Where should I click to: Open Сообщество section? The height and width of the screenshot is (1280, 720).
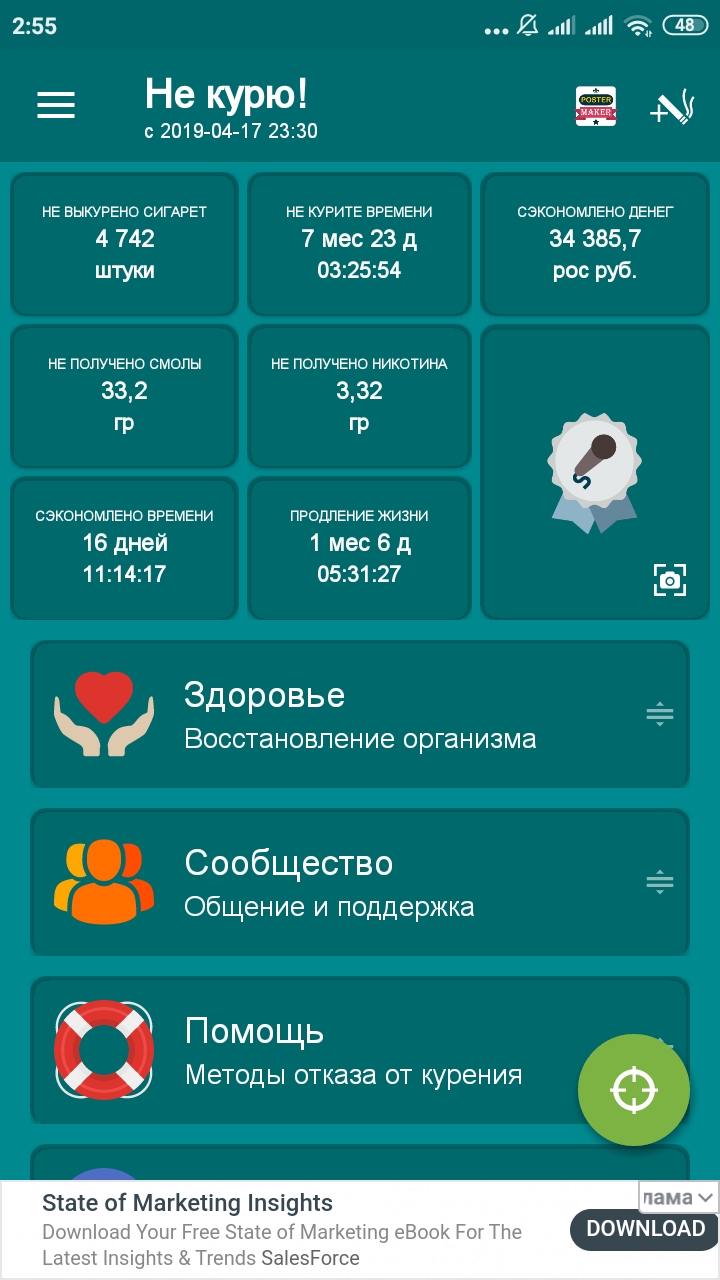click(x=340, y=882)
